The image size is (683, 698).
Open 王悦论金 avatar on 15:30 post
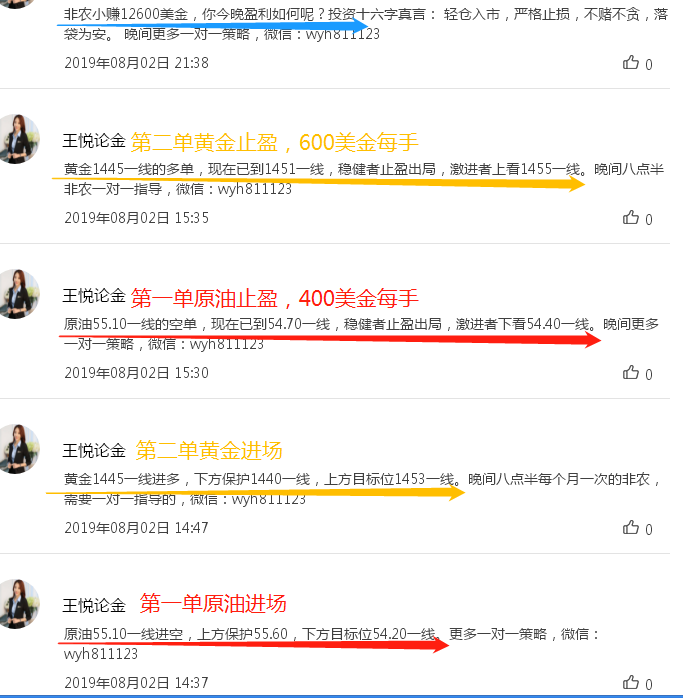pyautogui.click(x=20, y=294)
